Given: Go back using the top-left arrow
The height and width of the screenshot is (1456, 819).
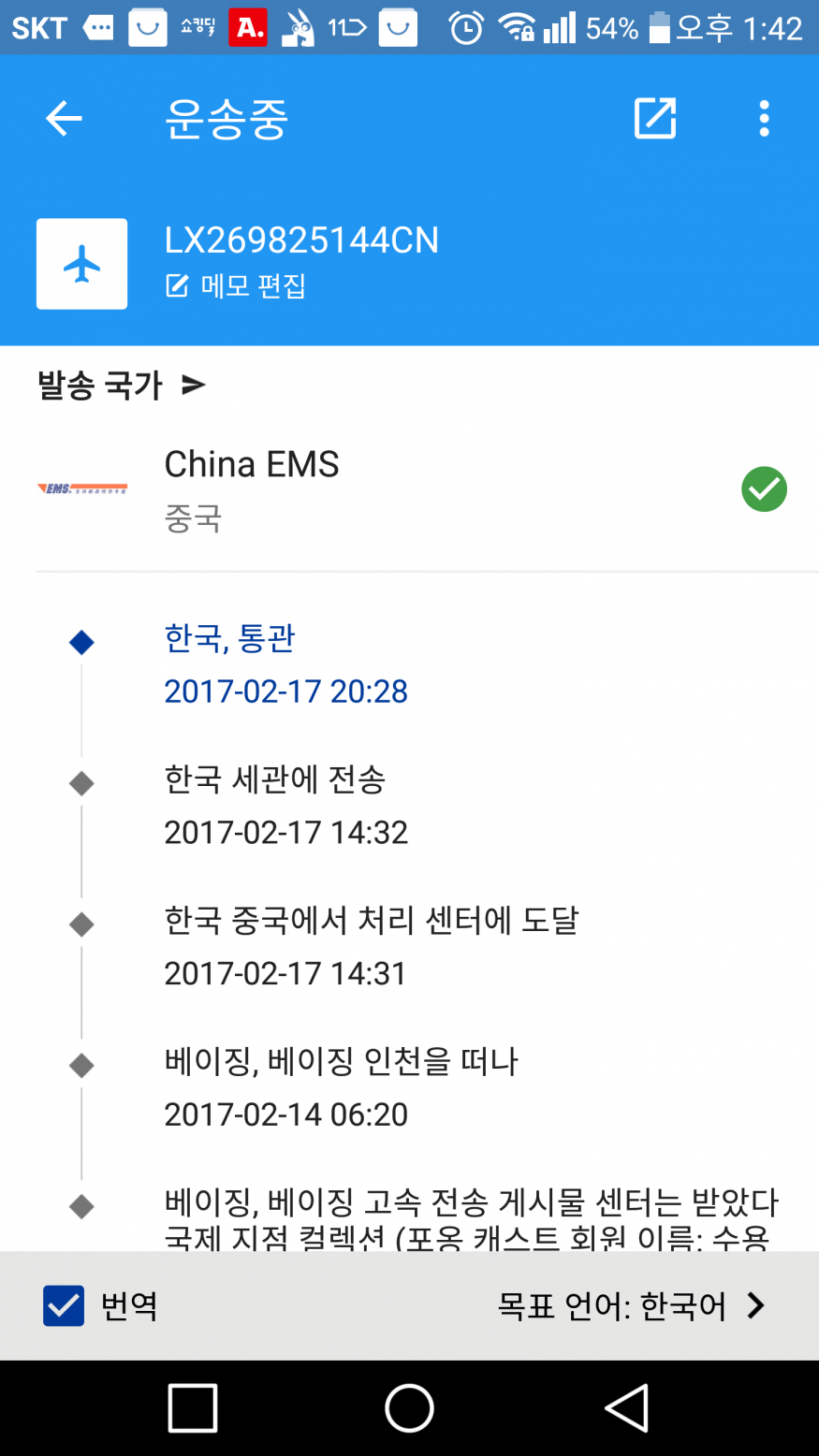Looking at the screenshot, I should pos(64,119).
